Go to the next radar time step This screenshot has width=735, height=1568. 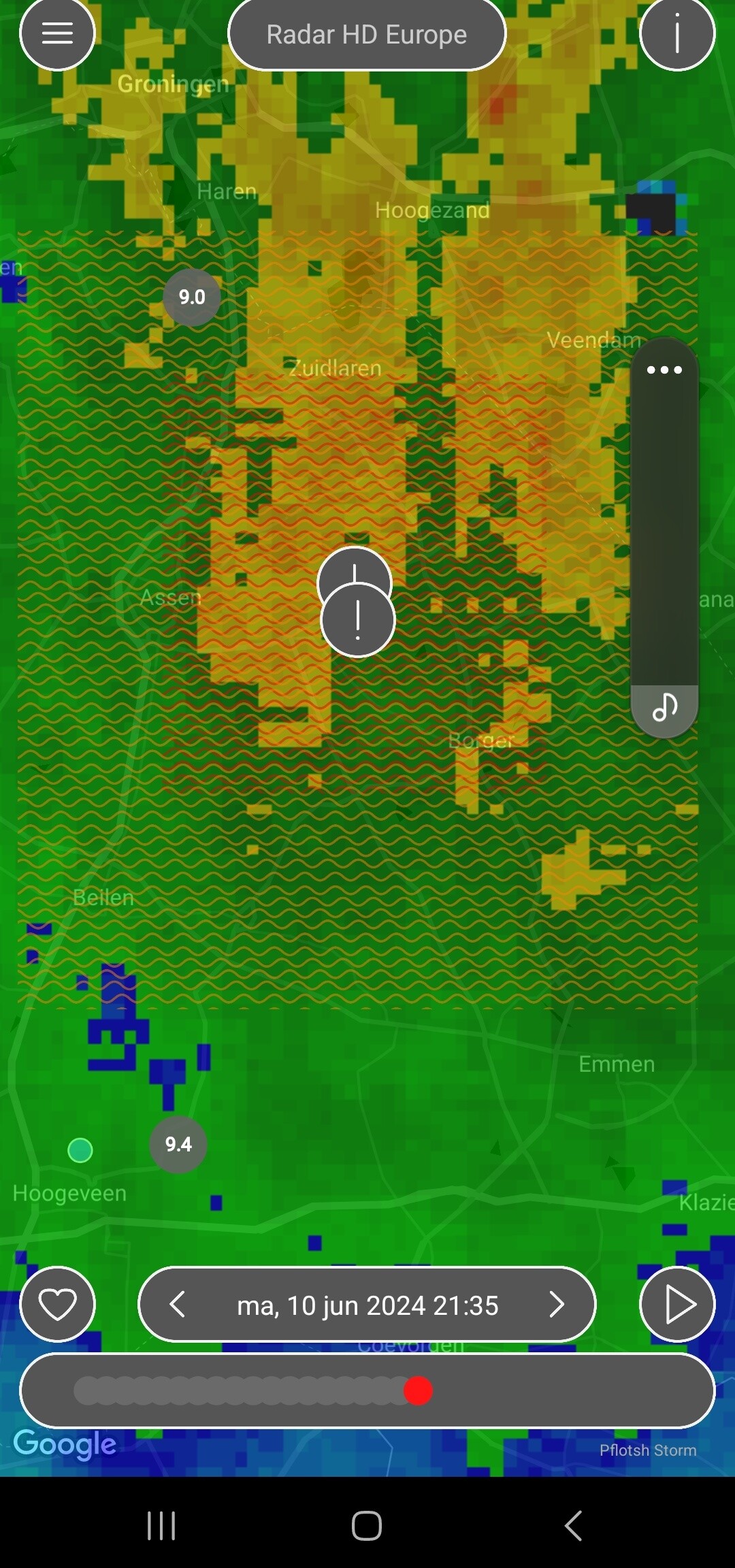coord(557,1305)
